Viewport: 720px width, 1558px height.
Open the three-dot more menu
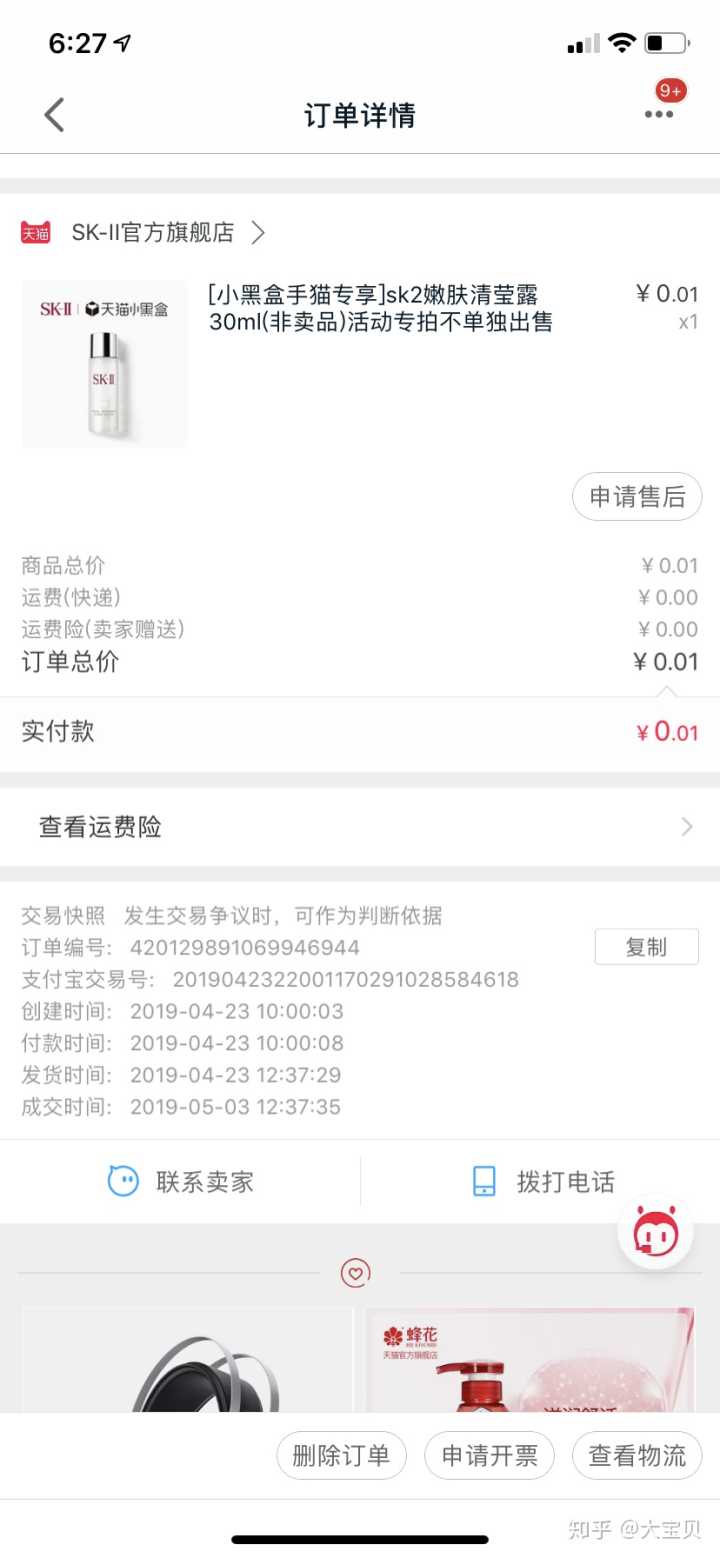pyautogui.click(x=659, y=114)
